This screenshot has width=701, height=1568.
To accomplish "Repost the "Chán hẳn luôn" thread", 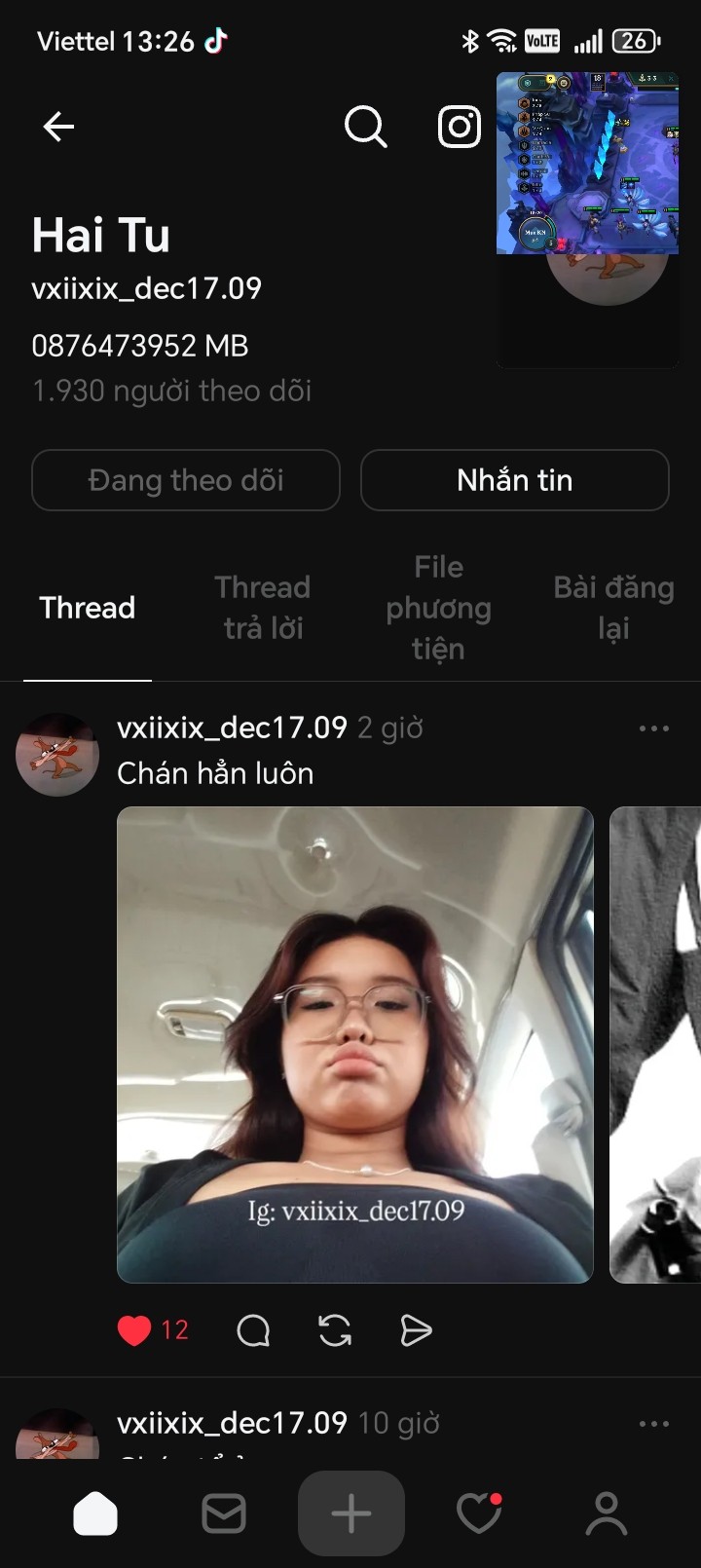I will click(335, 1330).
